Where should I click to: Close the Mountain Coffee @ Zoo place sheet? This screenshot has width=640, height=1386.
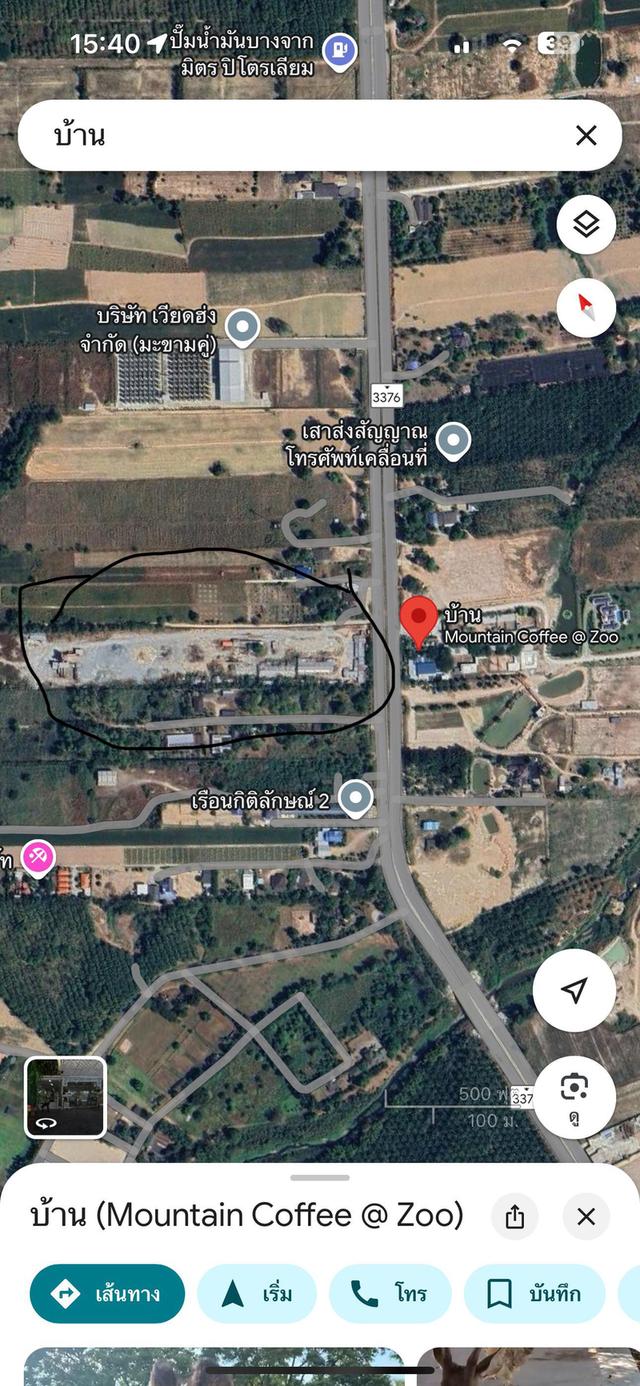click(586, 1216)
